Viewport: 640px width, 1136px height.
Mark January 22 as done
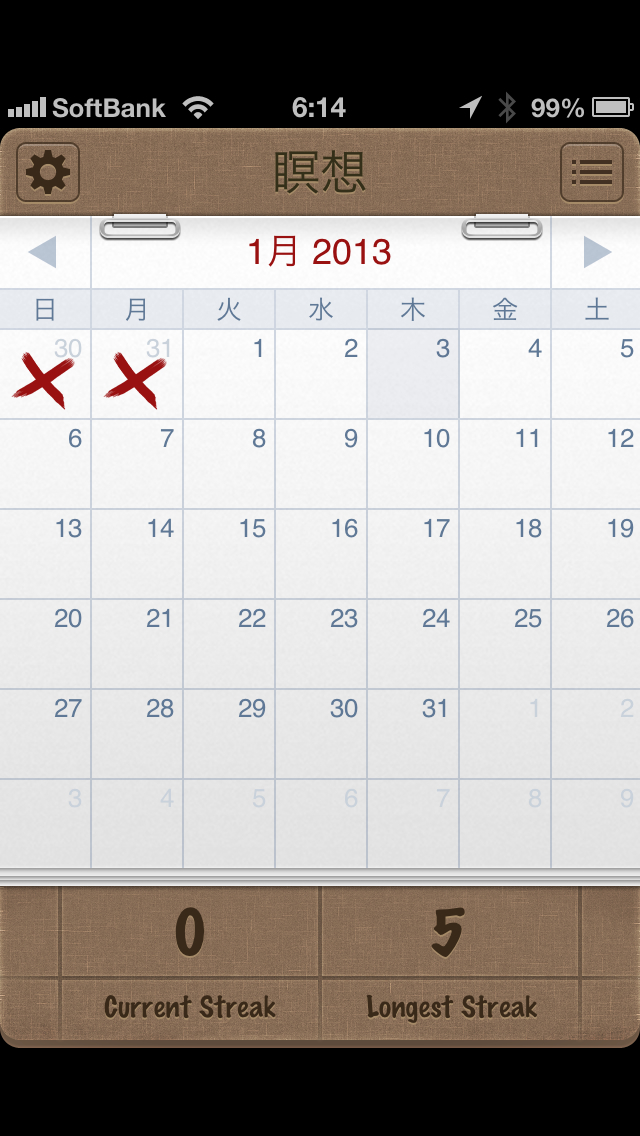pyautogui.click(x=229, y=644)
